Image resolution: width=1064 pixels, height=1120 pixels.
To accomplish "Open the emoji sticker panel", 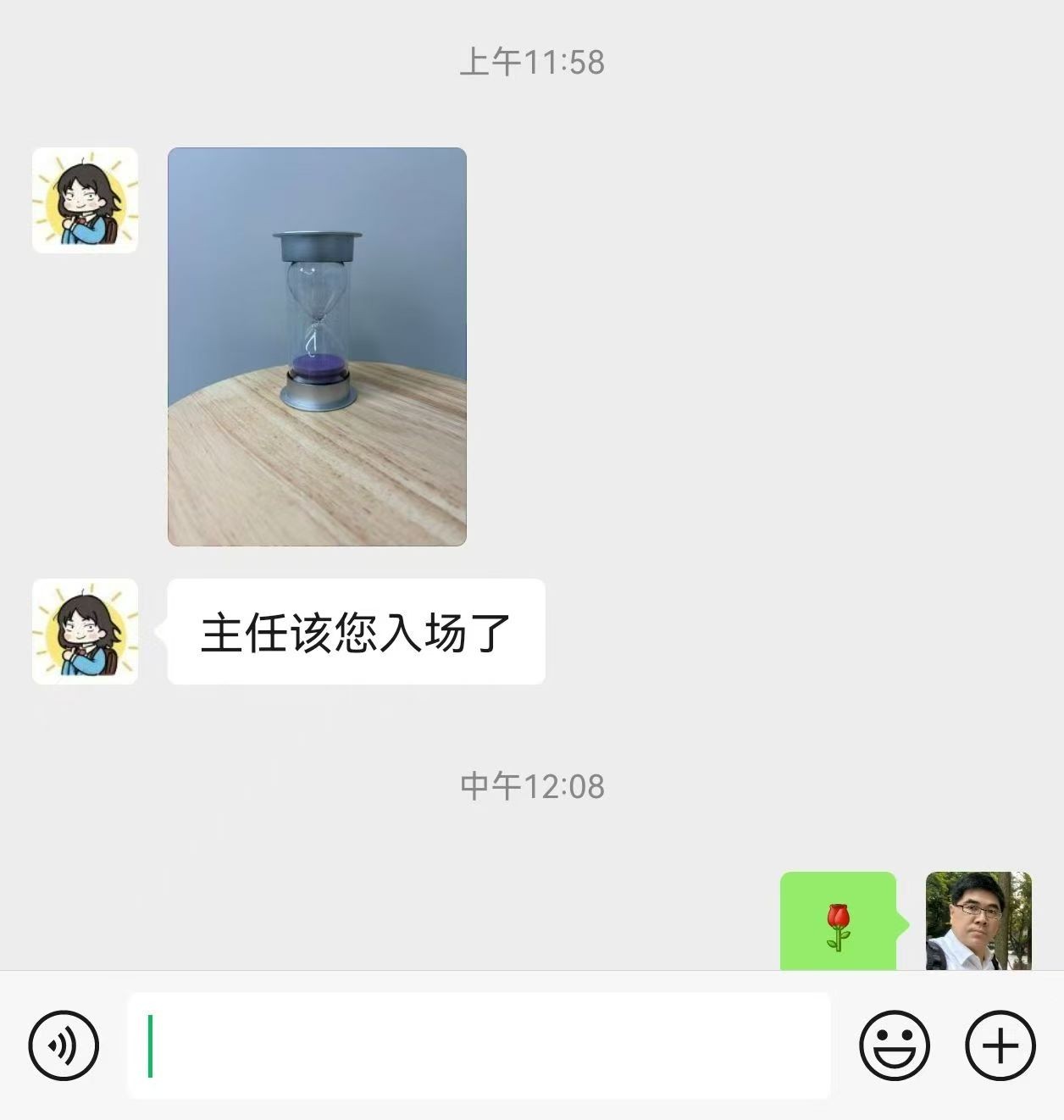I will (895, 1045).
